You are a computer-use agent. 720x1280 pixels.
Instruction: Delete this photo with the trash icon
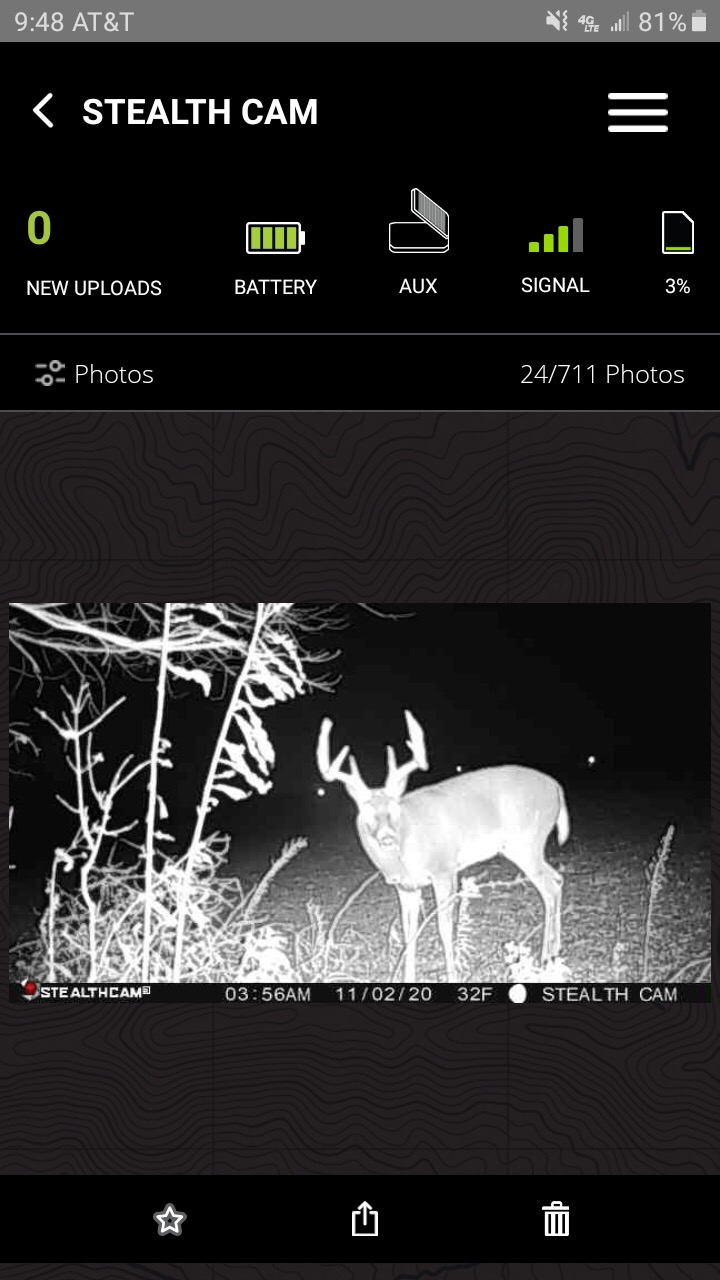point(556,1220)
